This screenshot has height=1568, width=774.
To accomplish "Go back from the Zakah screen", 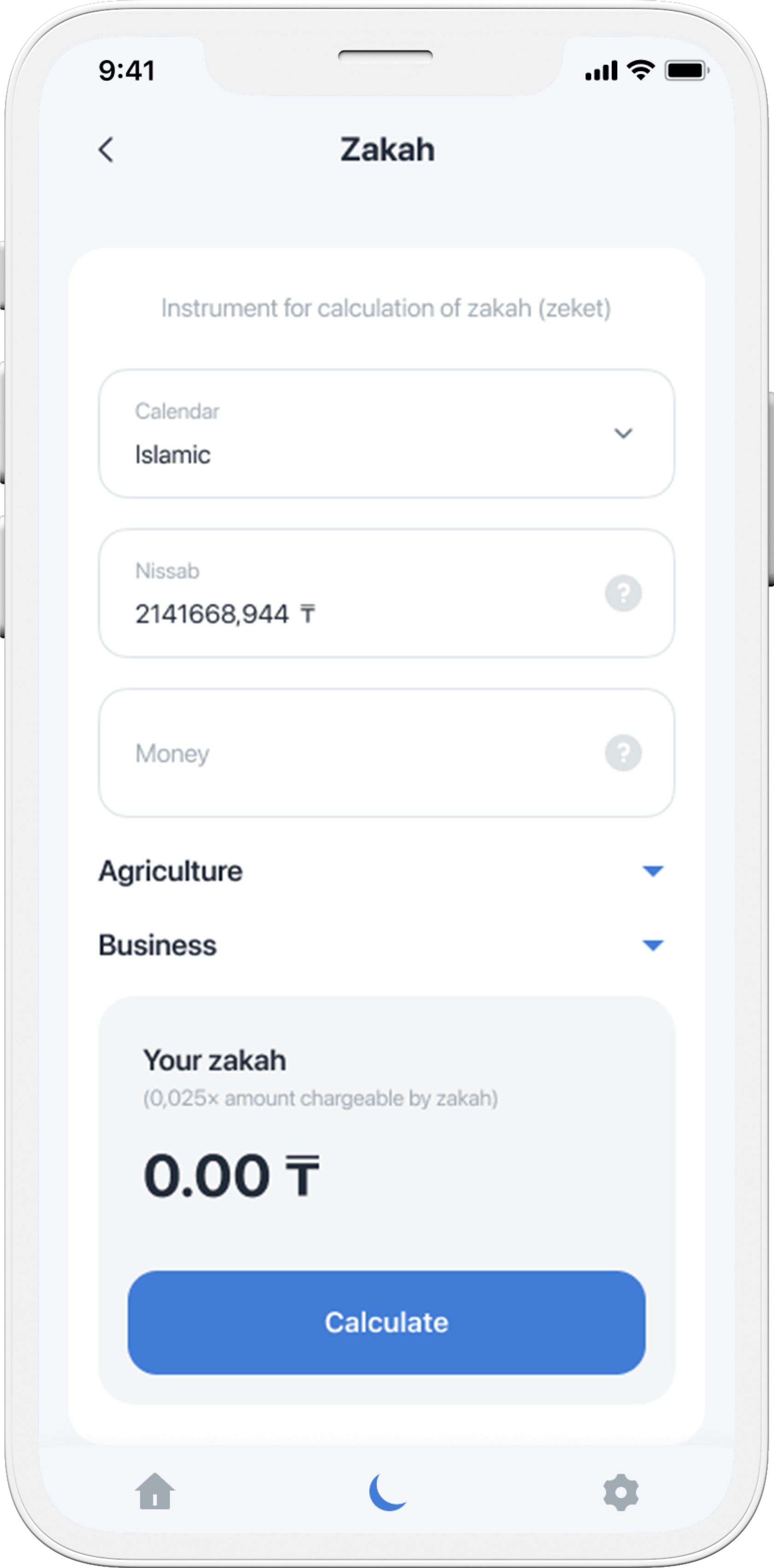I will (x=106, y=150).
